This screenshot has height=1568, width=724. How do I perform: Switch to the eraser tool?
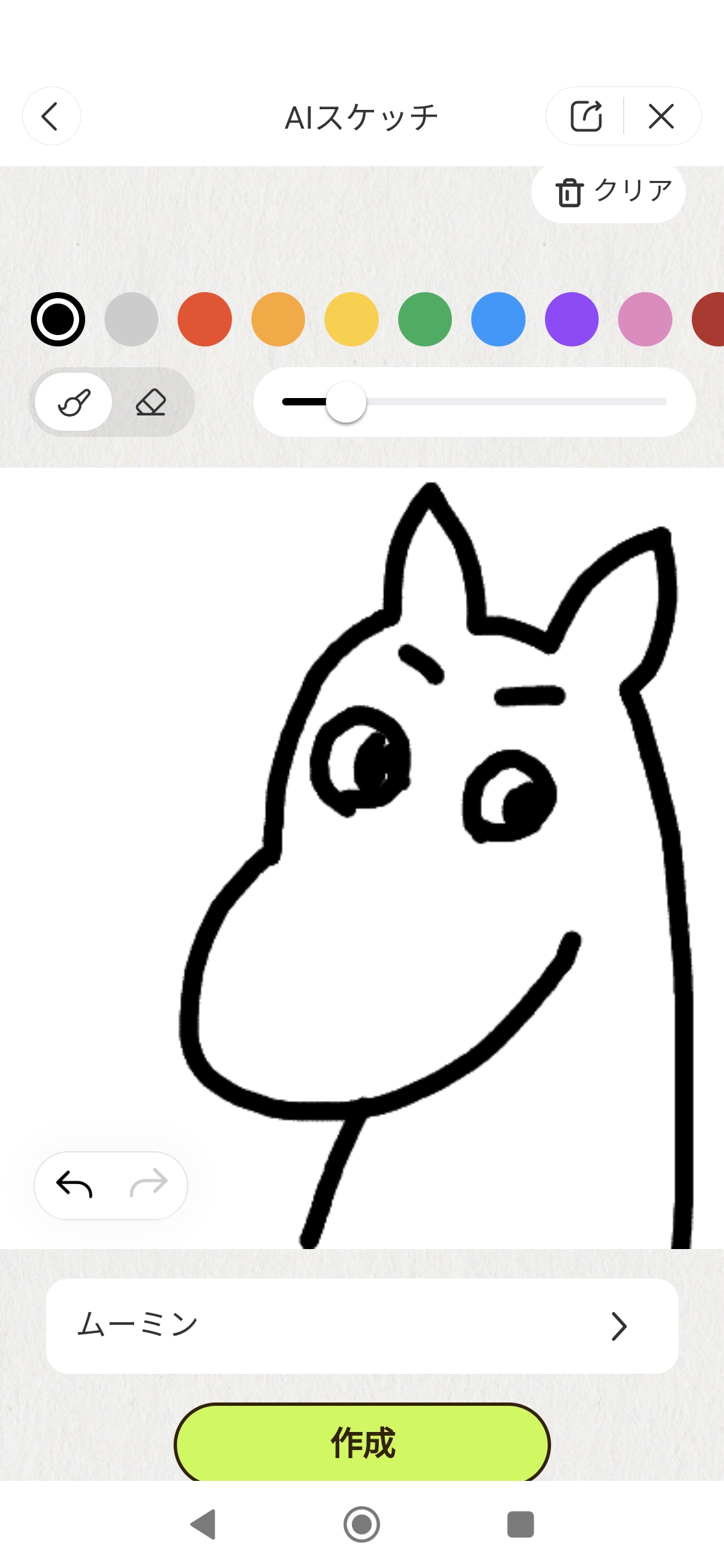point(151,402)
